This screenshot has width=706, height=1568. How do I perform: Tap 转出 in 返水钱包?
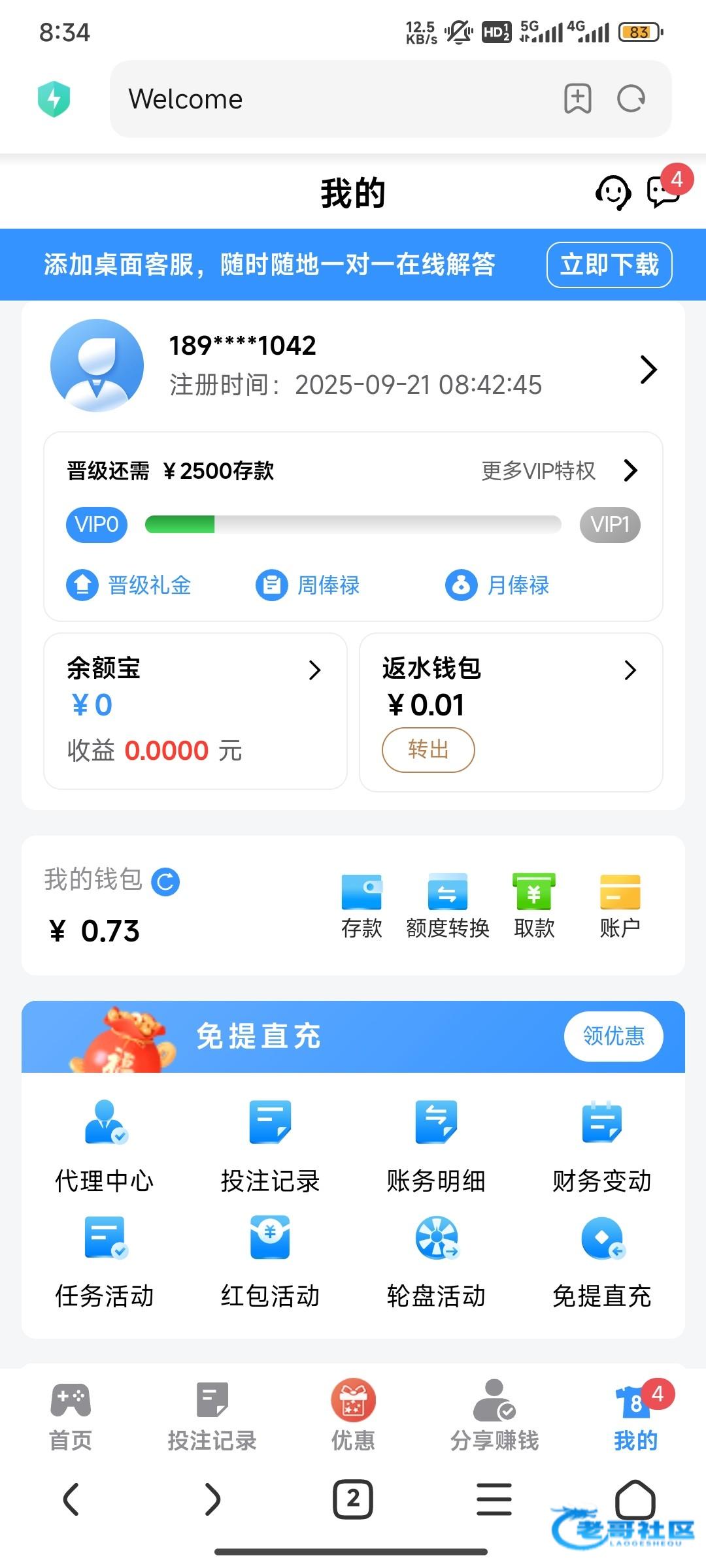click(428, 749)
